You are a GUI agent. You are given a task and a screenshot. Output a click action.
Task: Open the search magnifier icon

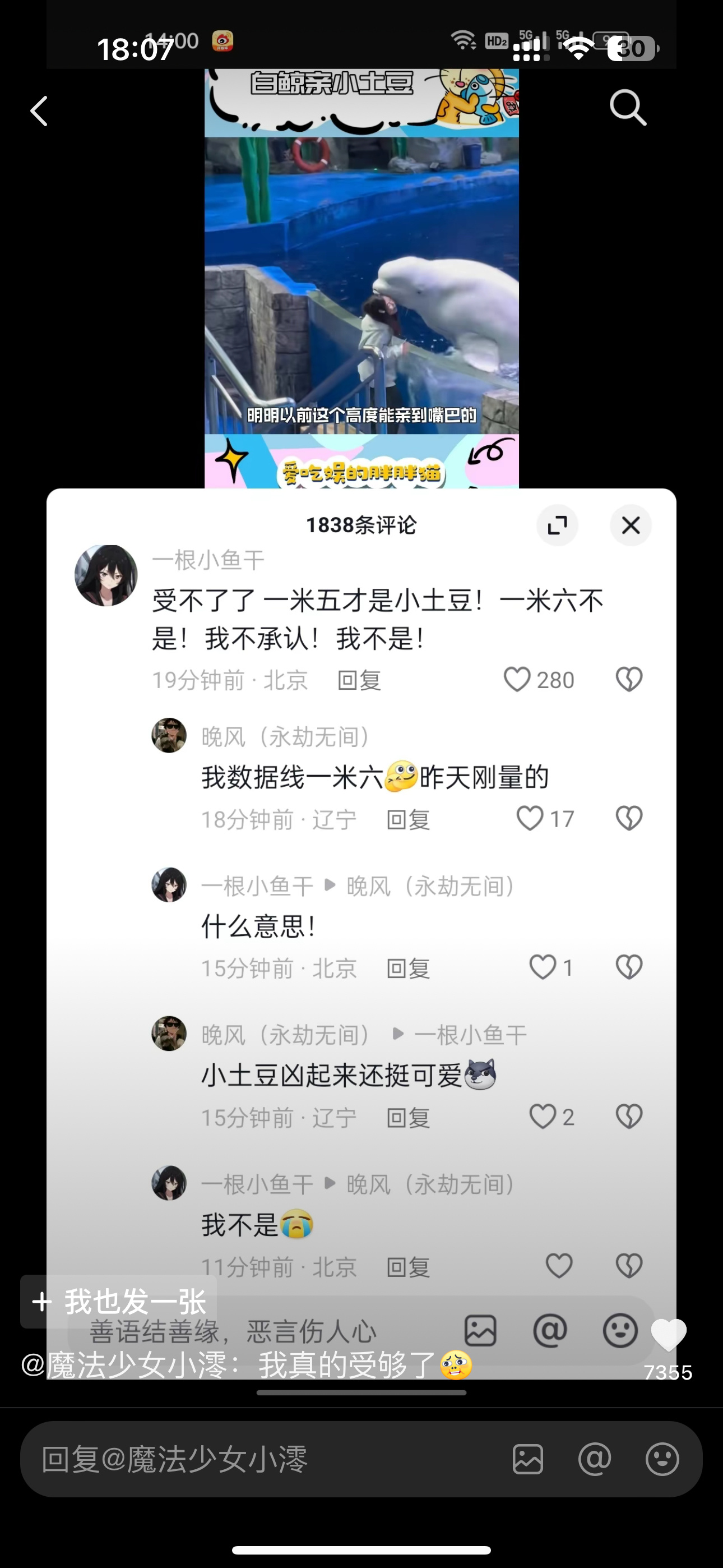tap(627, 108)
